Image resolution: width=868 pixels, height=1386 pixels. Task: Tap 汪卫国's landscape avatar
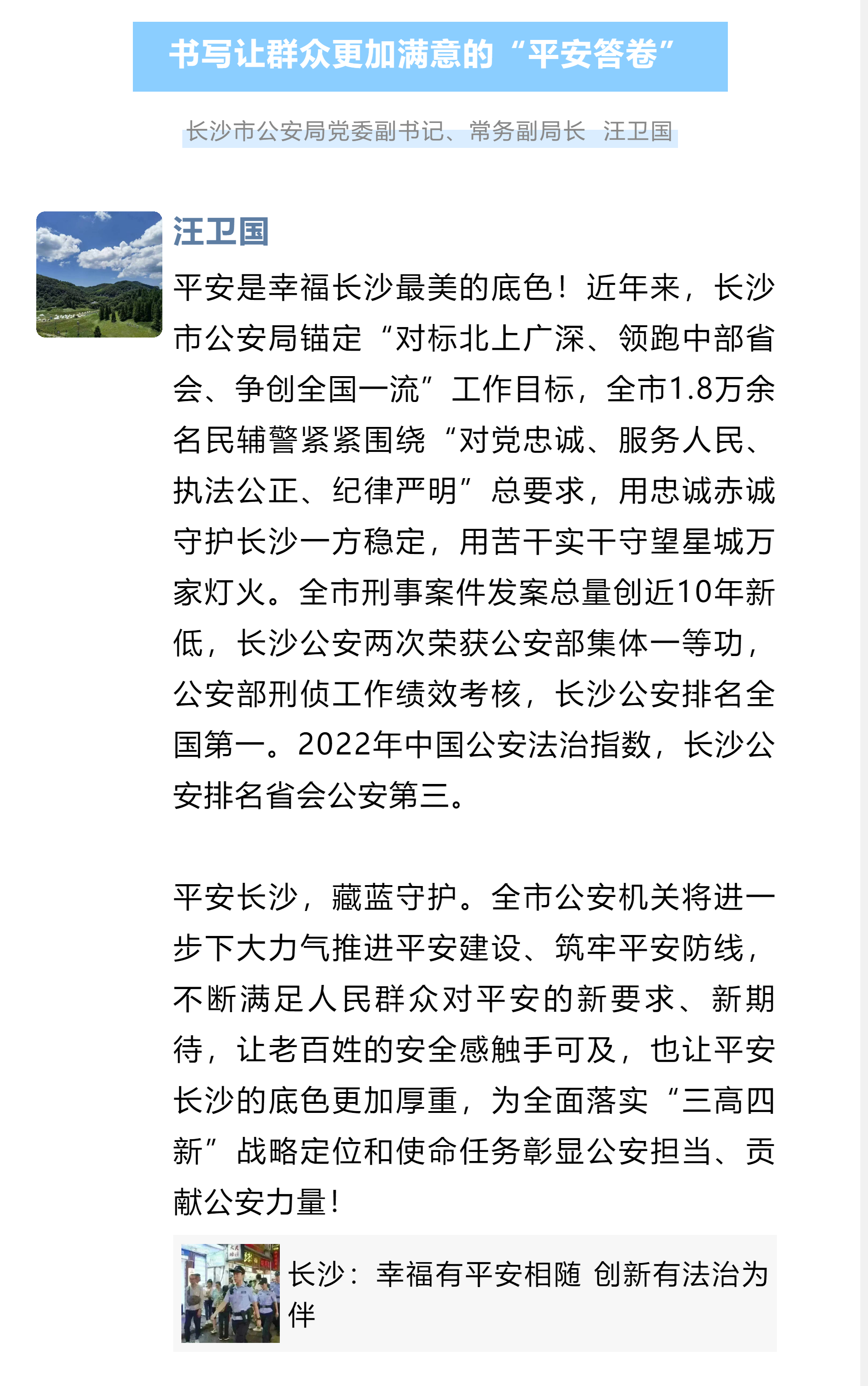99,274
